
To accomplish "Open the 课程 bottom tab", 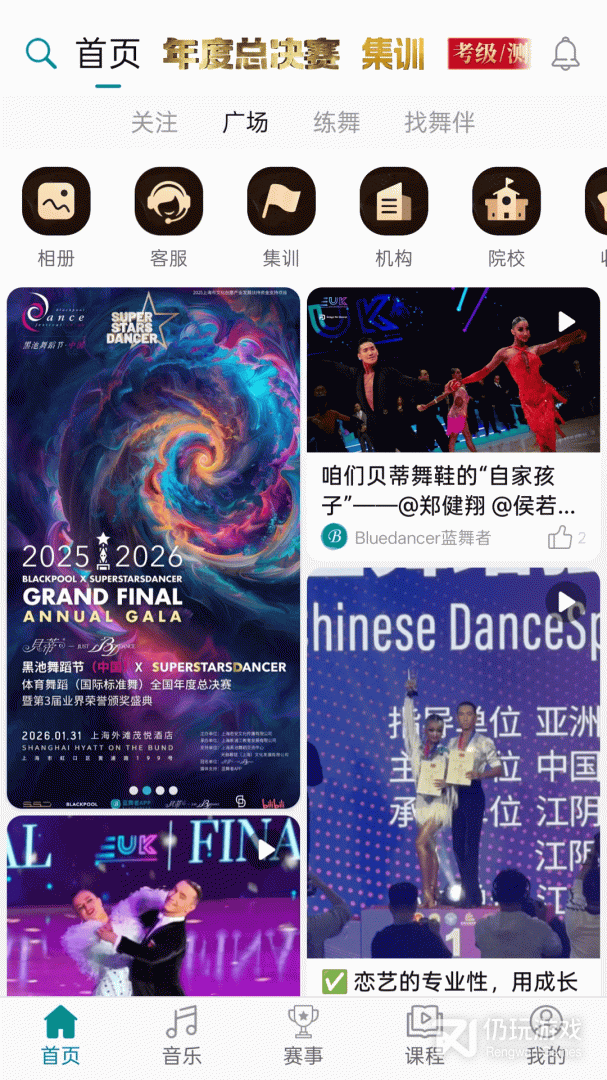I will [x=424, y=1035].
